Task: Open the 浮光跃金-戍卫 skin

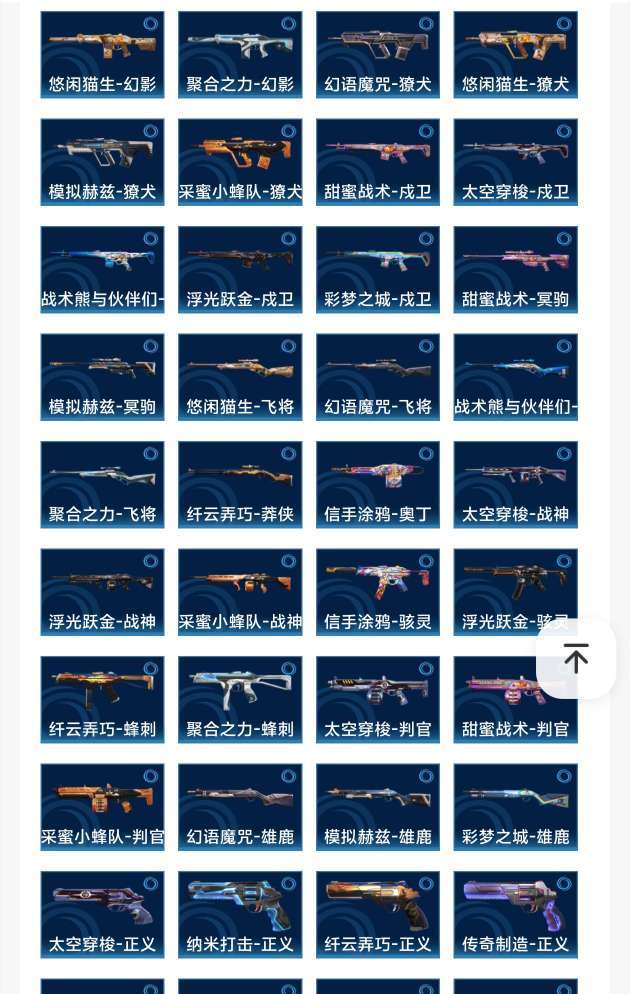Action: coord(240,270)
